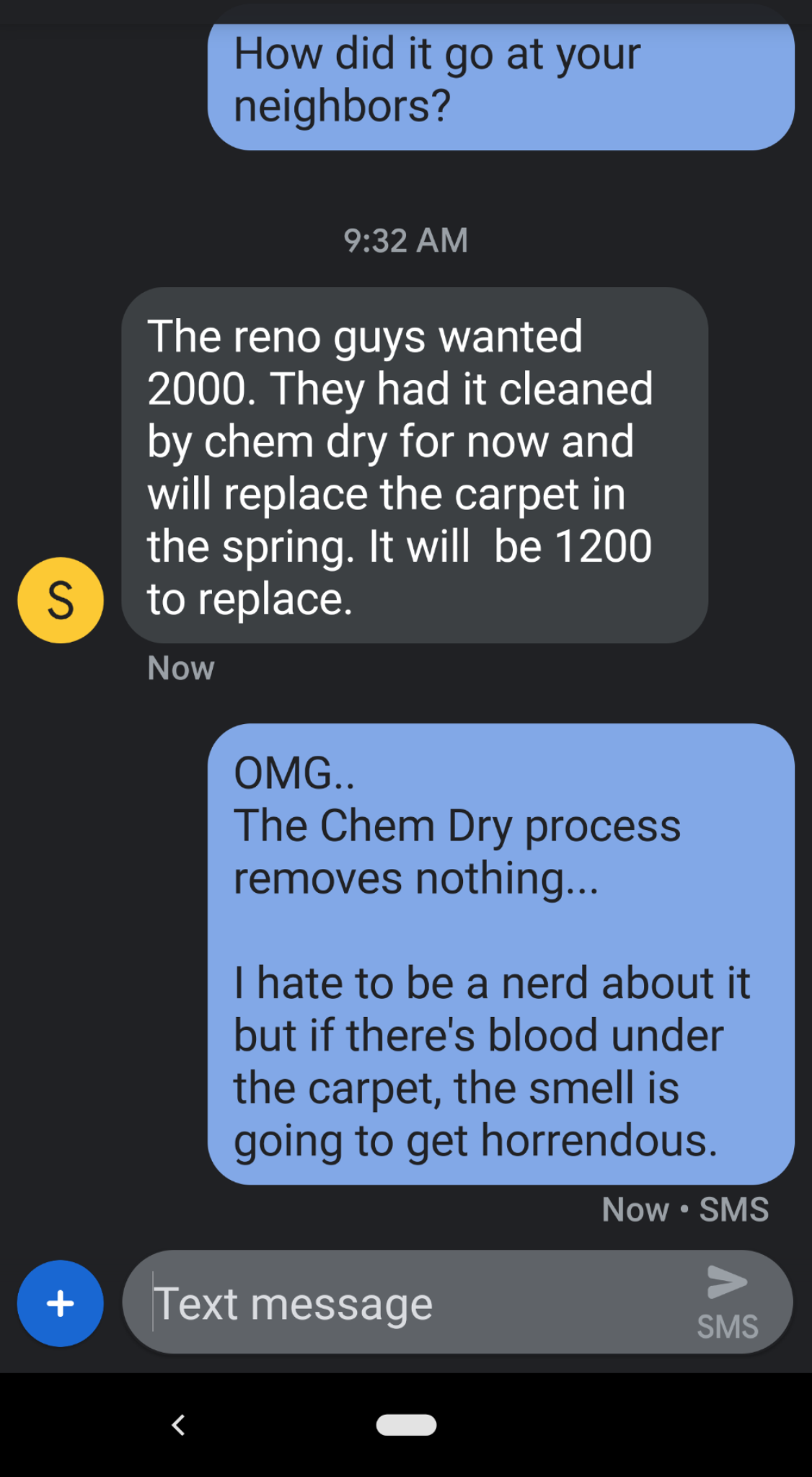Image resolution: width=812 pixels, height=1477 pixels.
Task: Tap the home pill in navigation bar
Action: 406,1425
